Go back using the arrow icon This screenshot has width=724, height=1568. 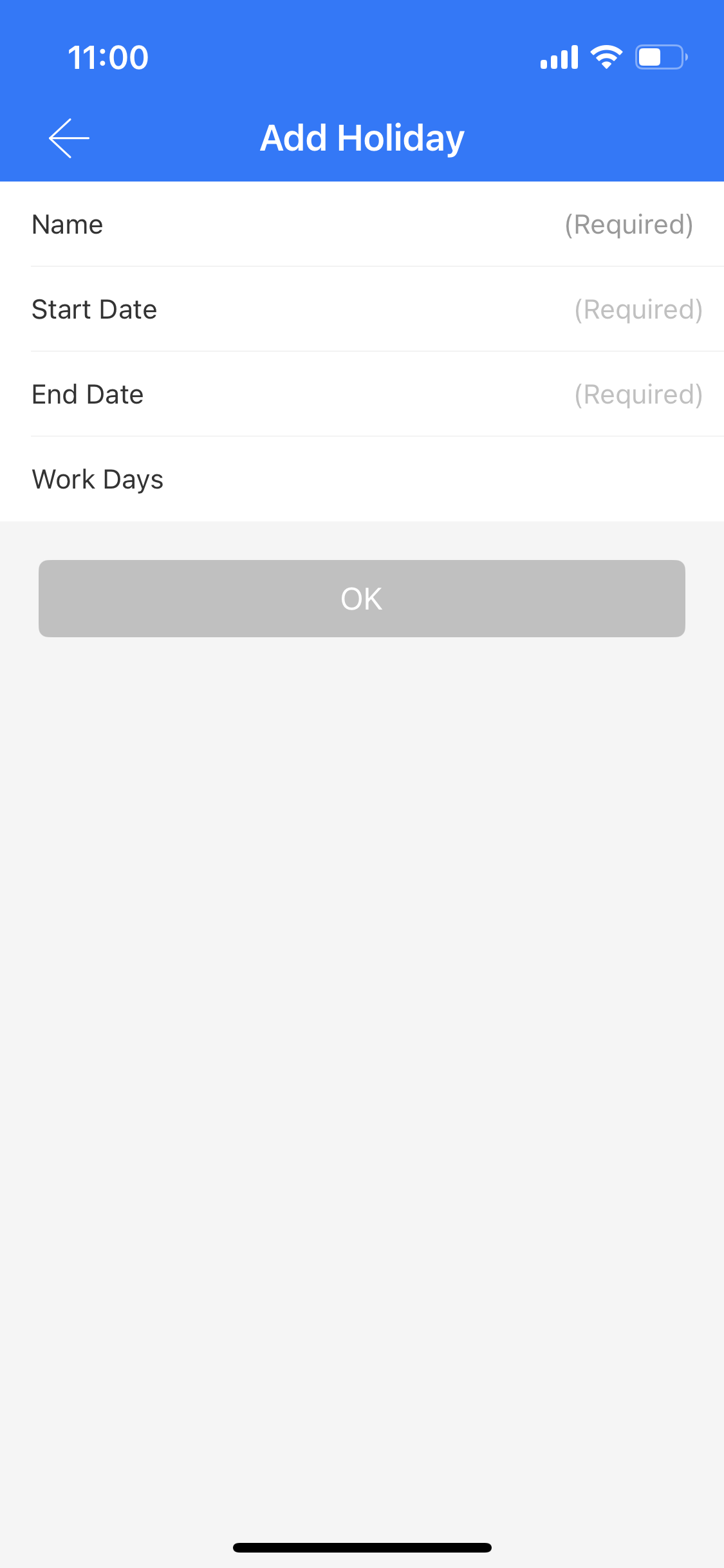coord(69,138)
